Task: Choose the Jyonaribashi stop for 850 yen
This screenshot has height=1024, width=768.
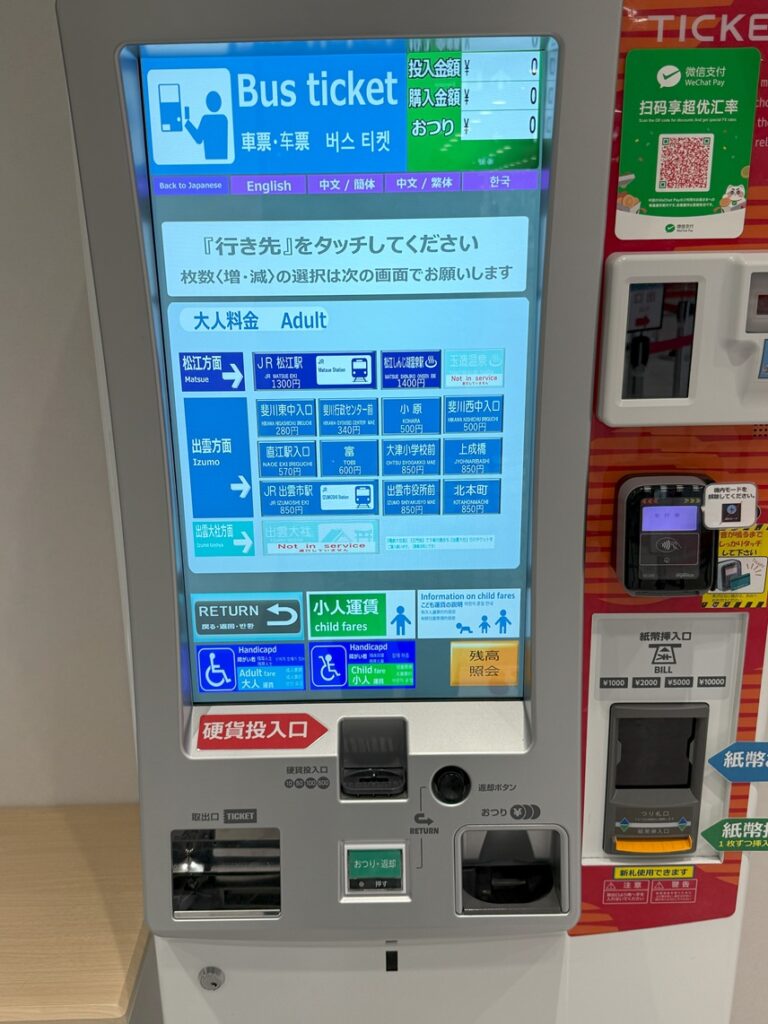Action: click(x=472, y=456)
